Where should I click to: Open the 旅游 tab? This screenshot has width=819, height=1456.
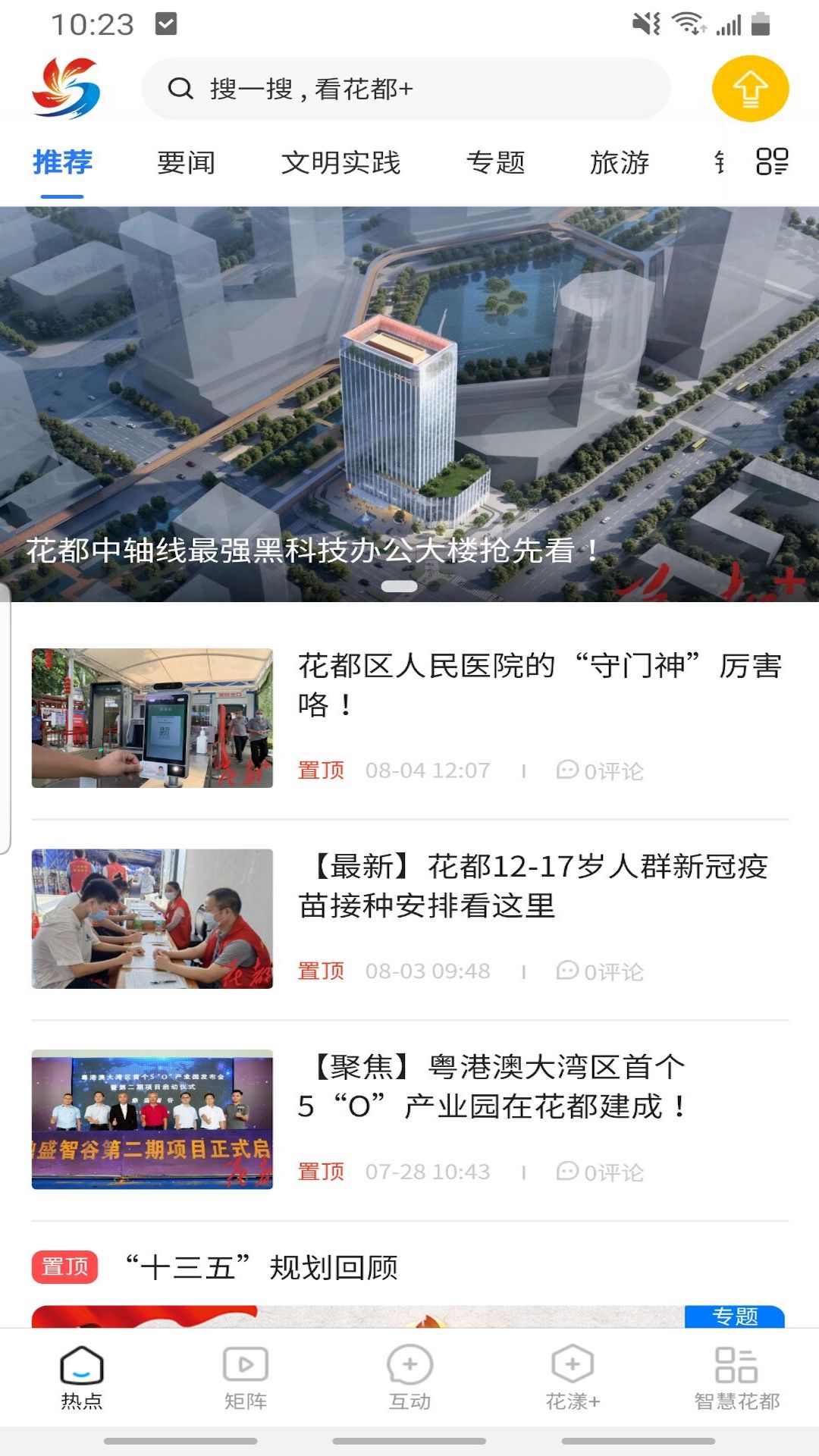[620, 162]
